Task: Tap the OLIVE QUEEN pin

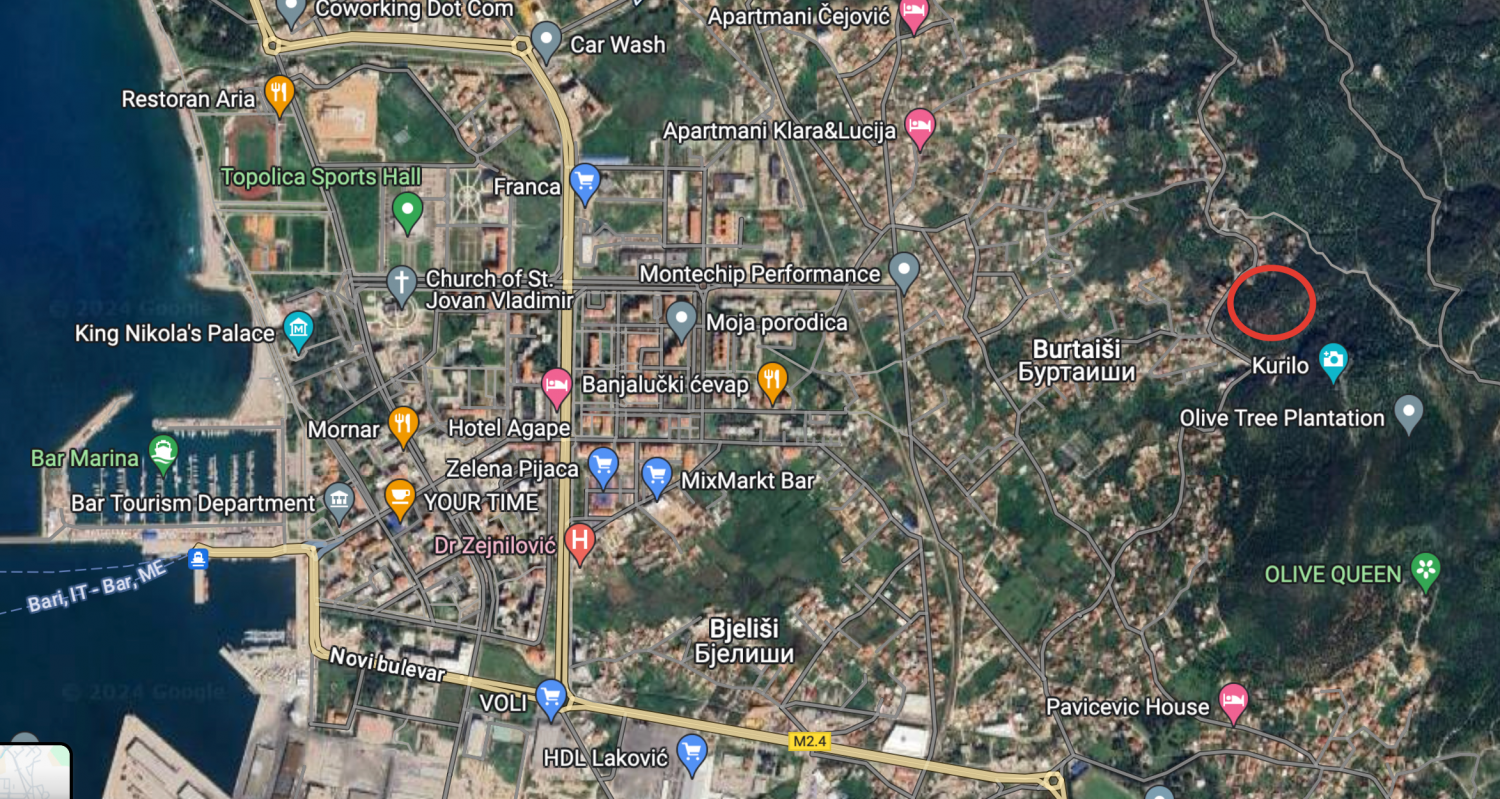Action: [x=1425, y=570]
